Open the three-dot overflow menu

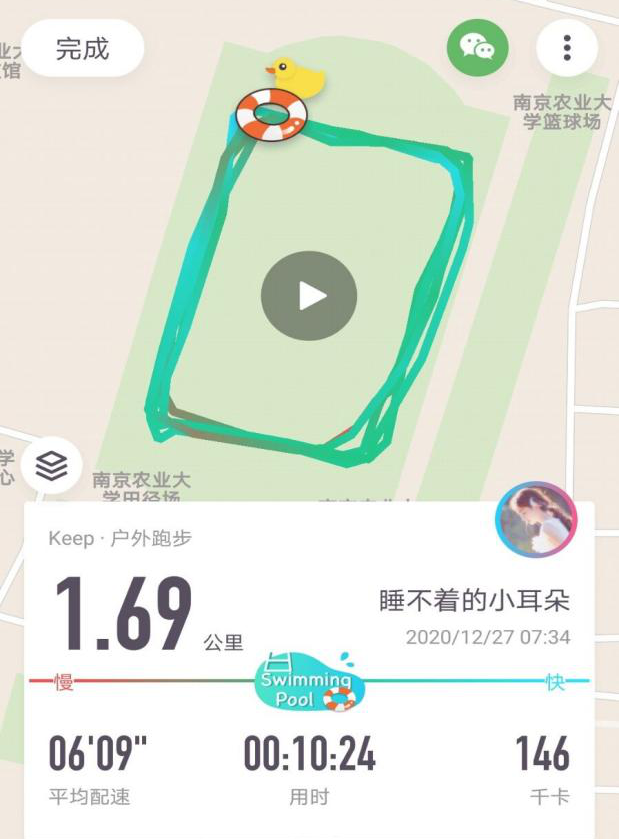(x=567, y=48)
